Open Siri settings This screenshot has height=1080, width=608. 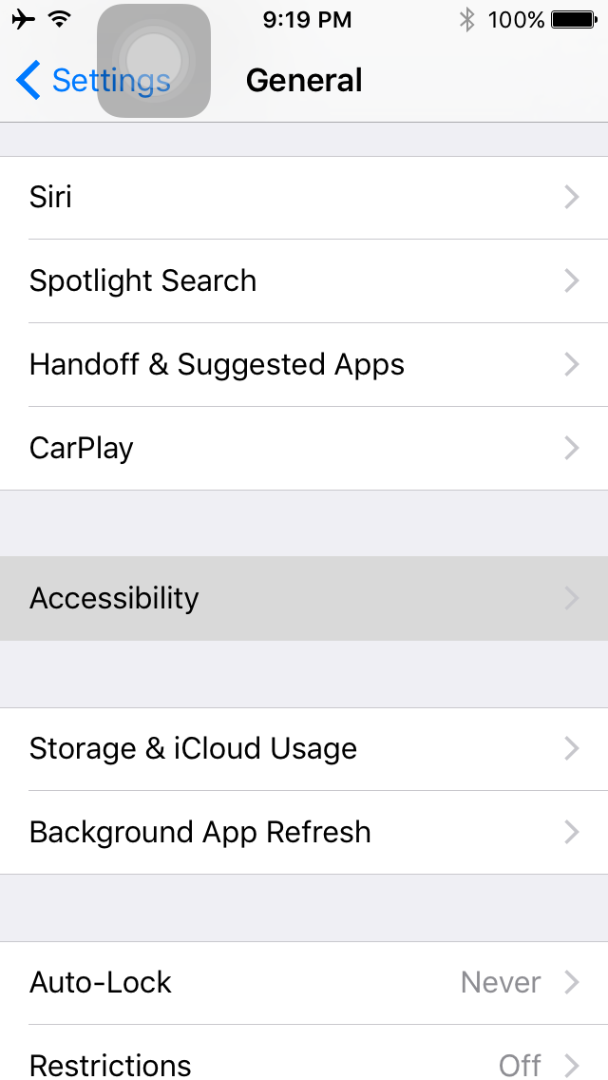[x=304, y=197]
